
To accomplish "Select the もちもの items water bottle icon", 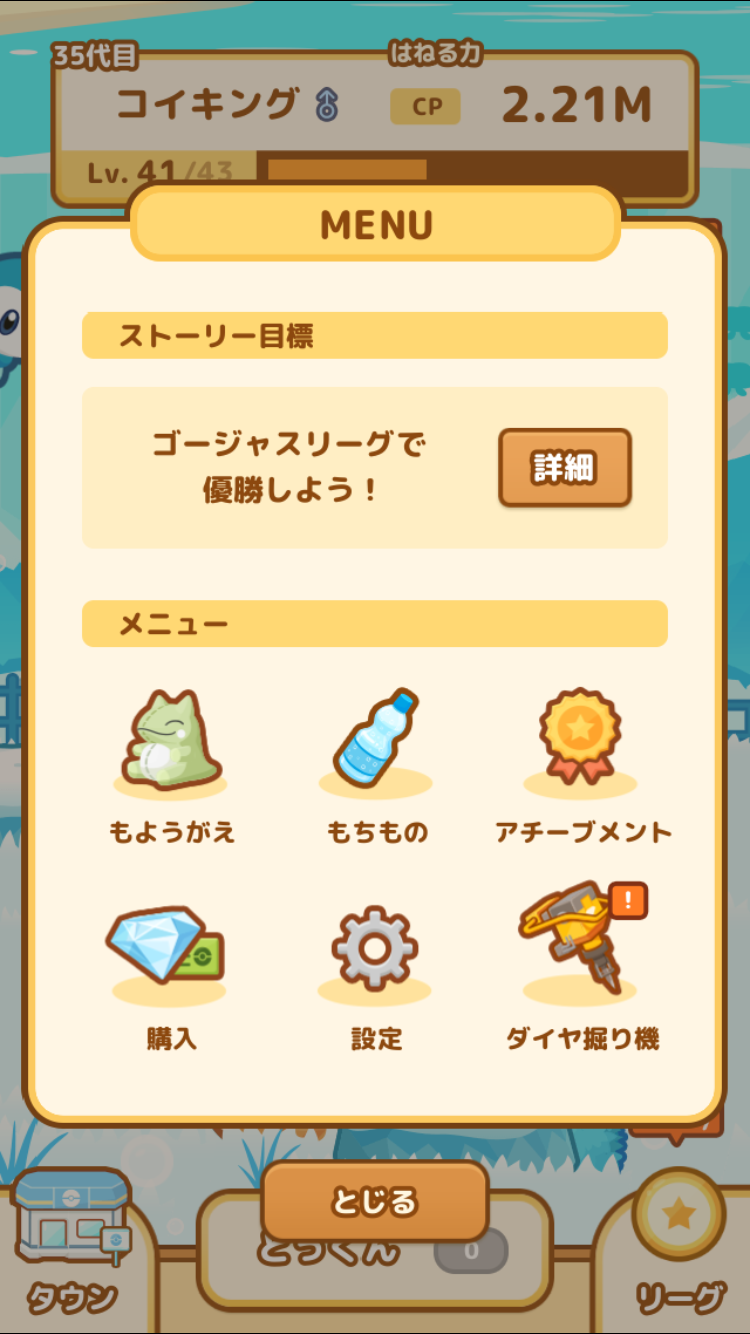I will click(x=375, y=740).
